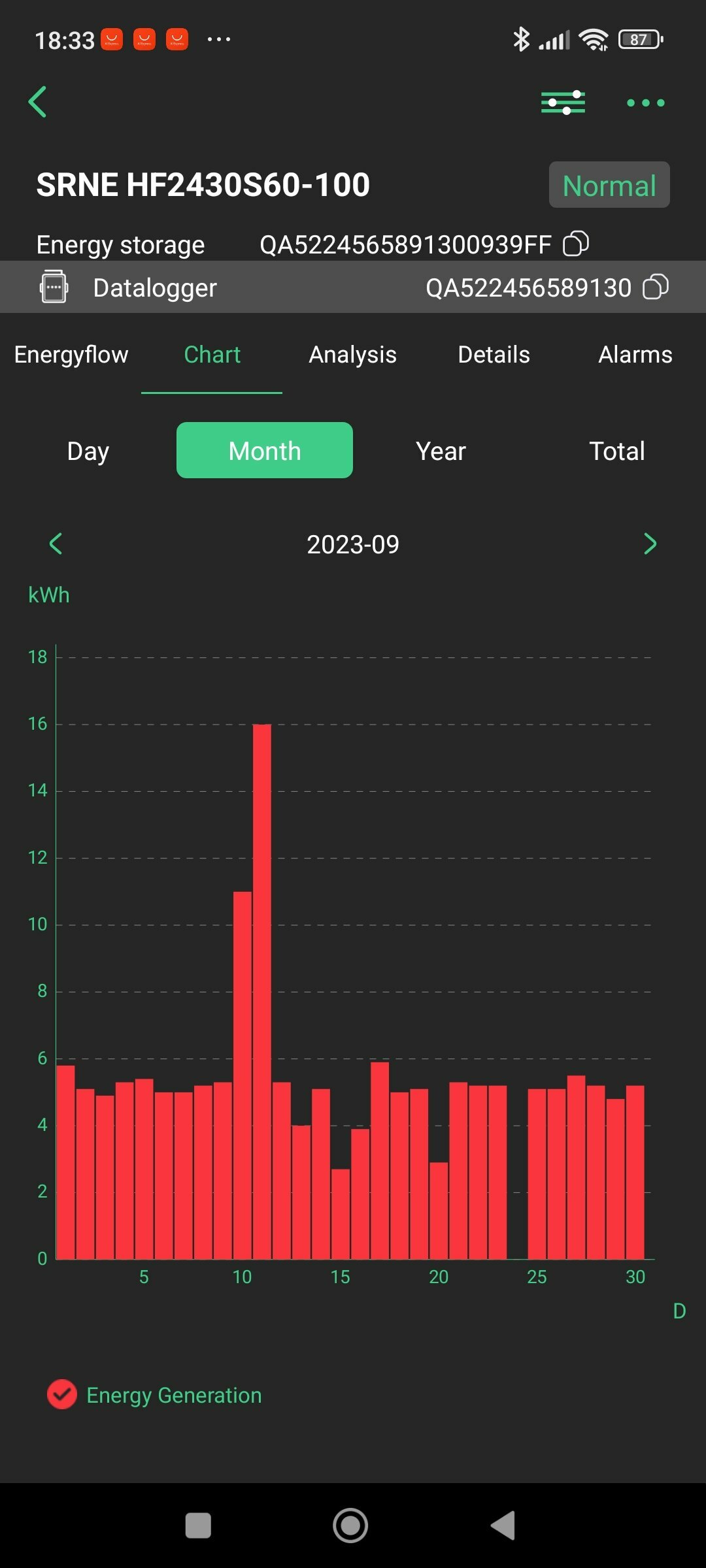This screenshot has height=1568, width=706.
Task: Select the Total chart range
Action: (617, 451)
